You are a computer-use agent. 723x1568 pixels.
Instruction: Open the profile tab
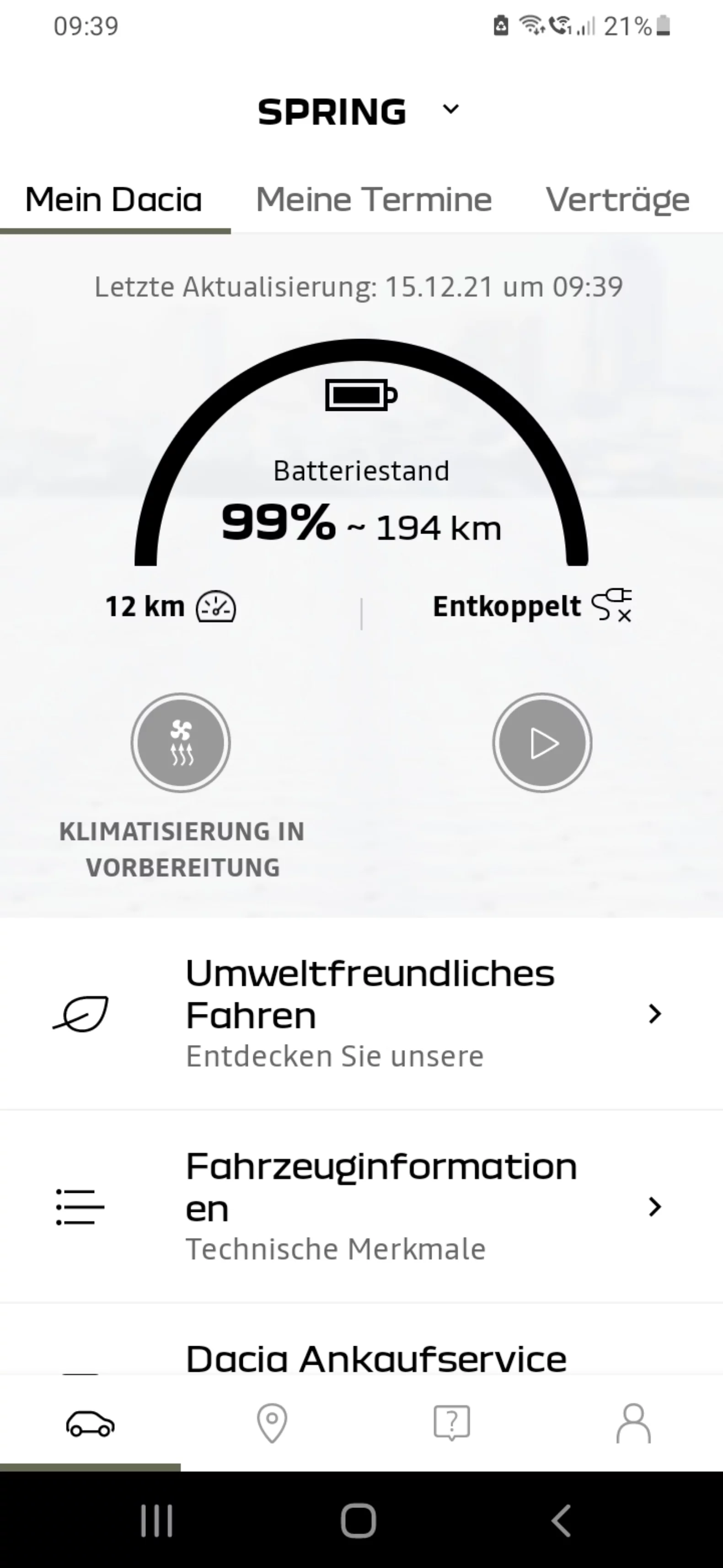[x=633, y=1423]
